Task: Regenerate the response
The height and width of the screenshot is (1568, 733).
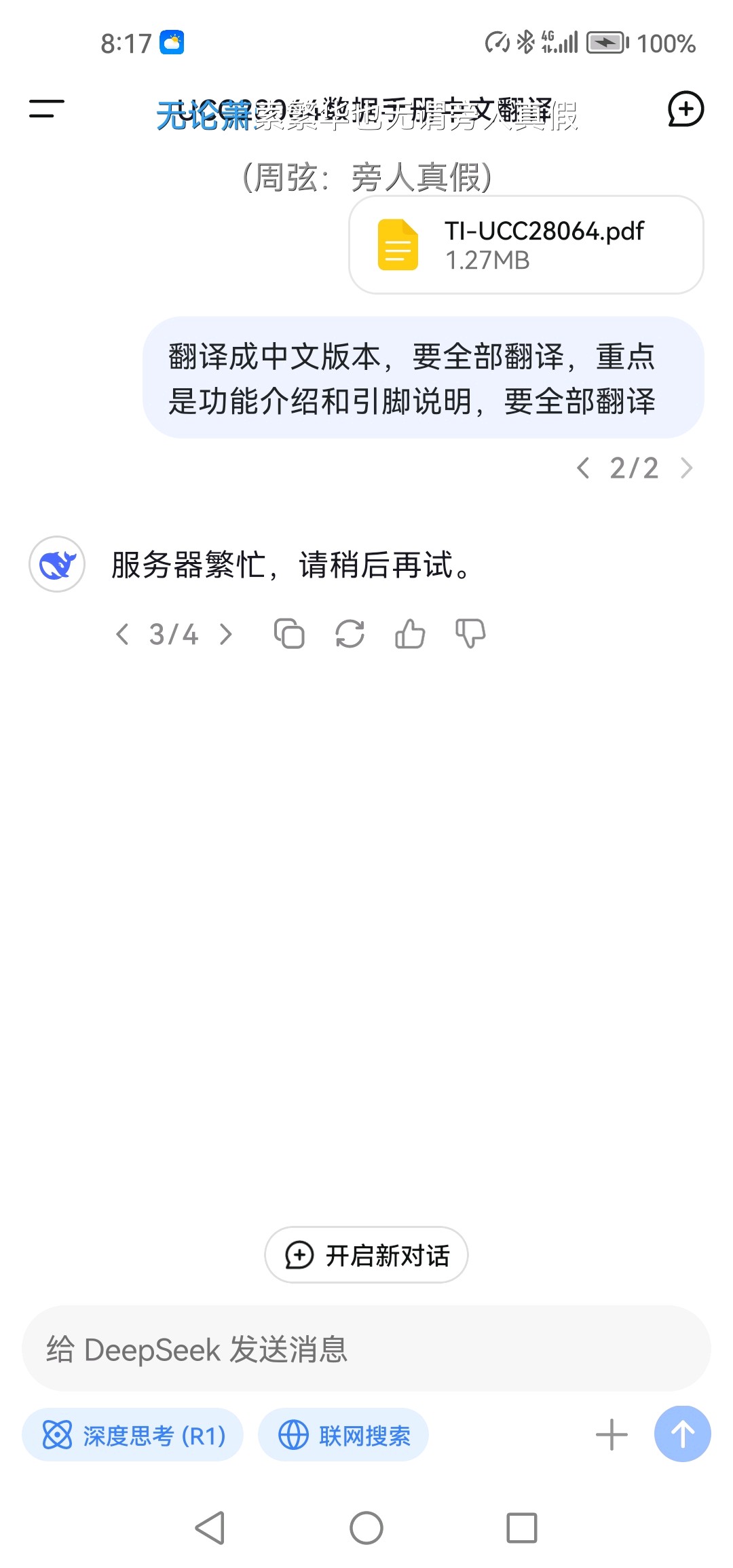Action: (350, 634)
